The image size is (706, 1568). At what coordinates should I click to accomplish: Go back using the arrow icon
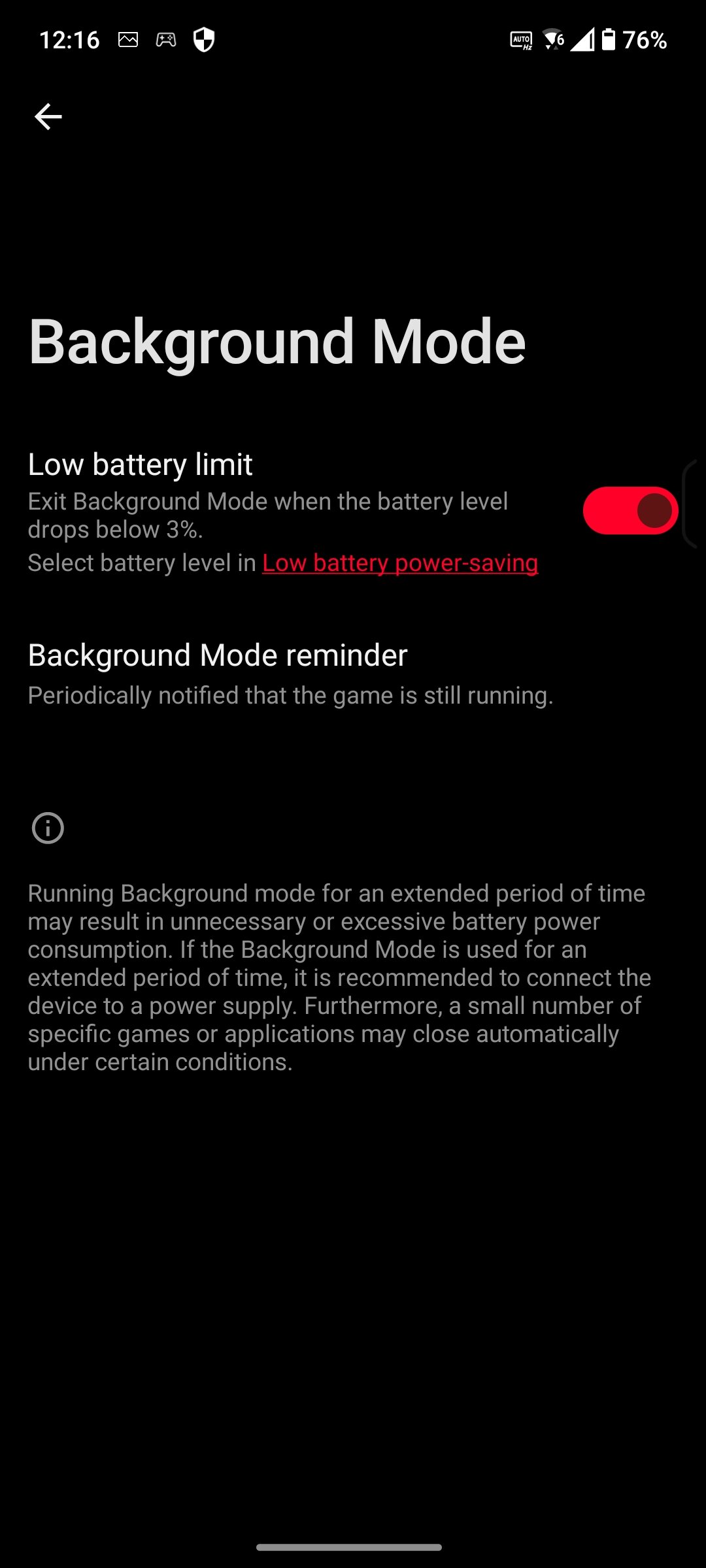click(48, 117)
